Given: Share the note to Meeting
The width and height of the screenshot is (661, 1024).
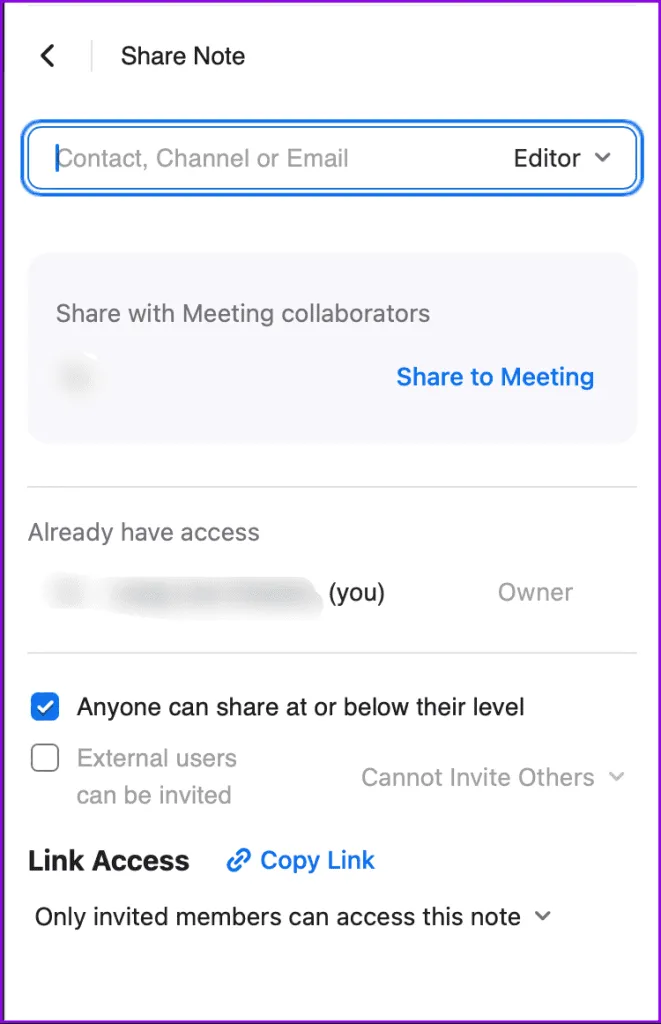Looking at the screenshot, I should 495,377.
